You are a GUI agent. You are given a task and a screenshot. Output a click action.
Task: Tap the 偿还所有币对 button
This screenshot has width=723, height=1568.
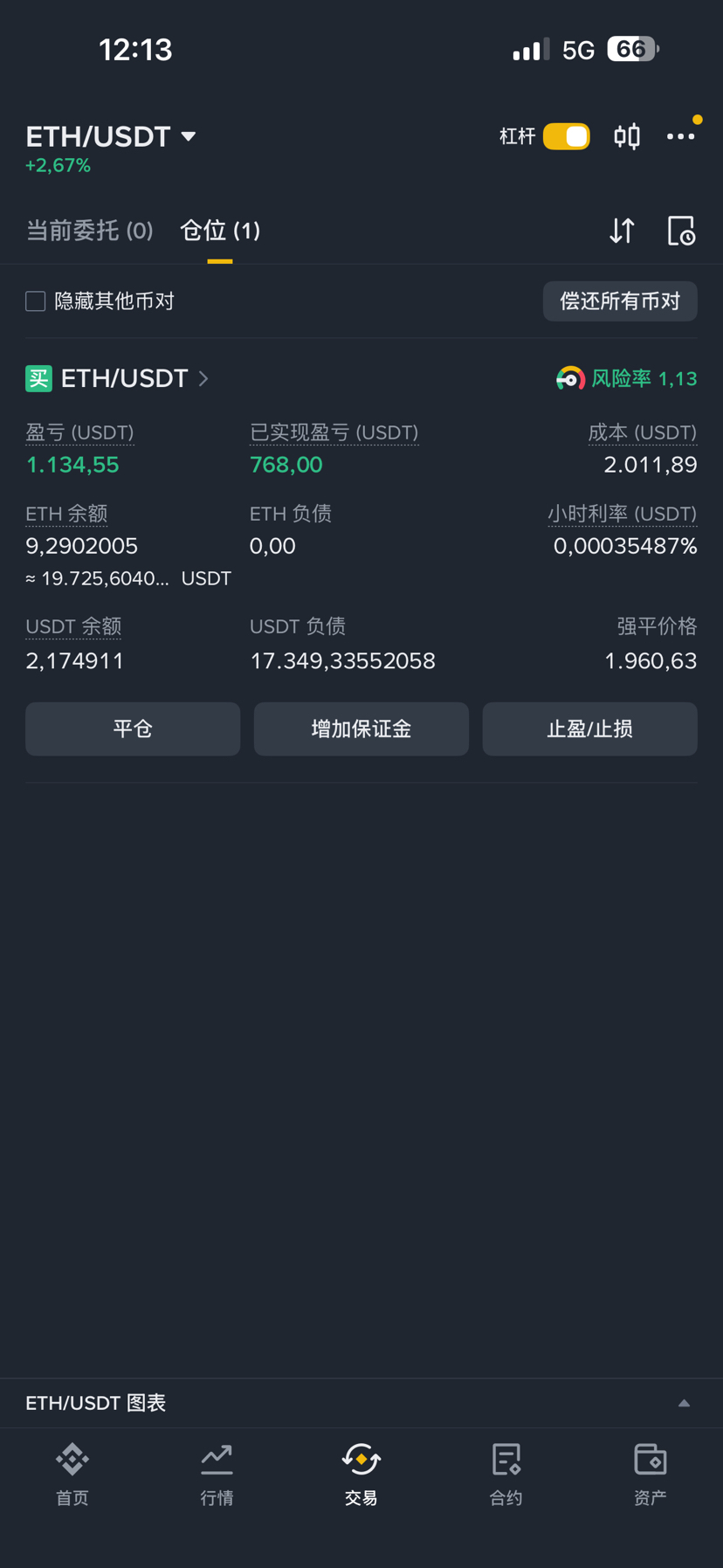coord(620,301)
